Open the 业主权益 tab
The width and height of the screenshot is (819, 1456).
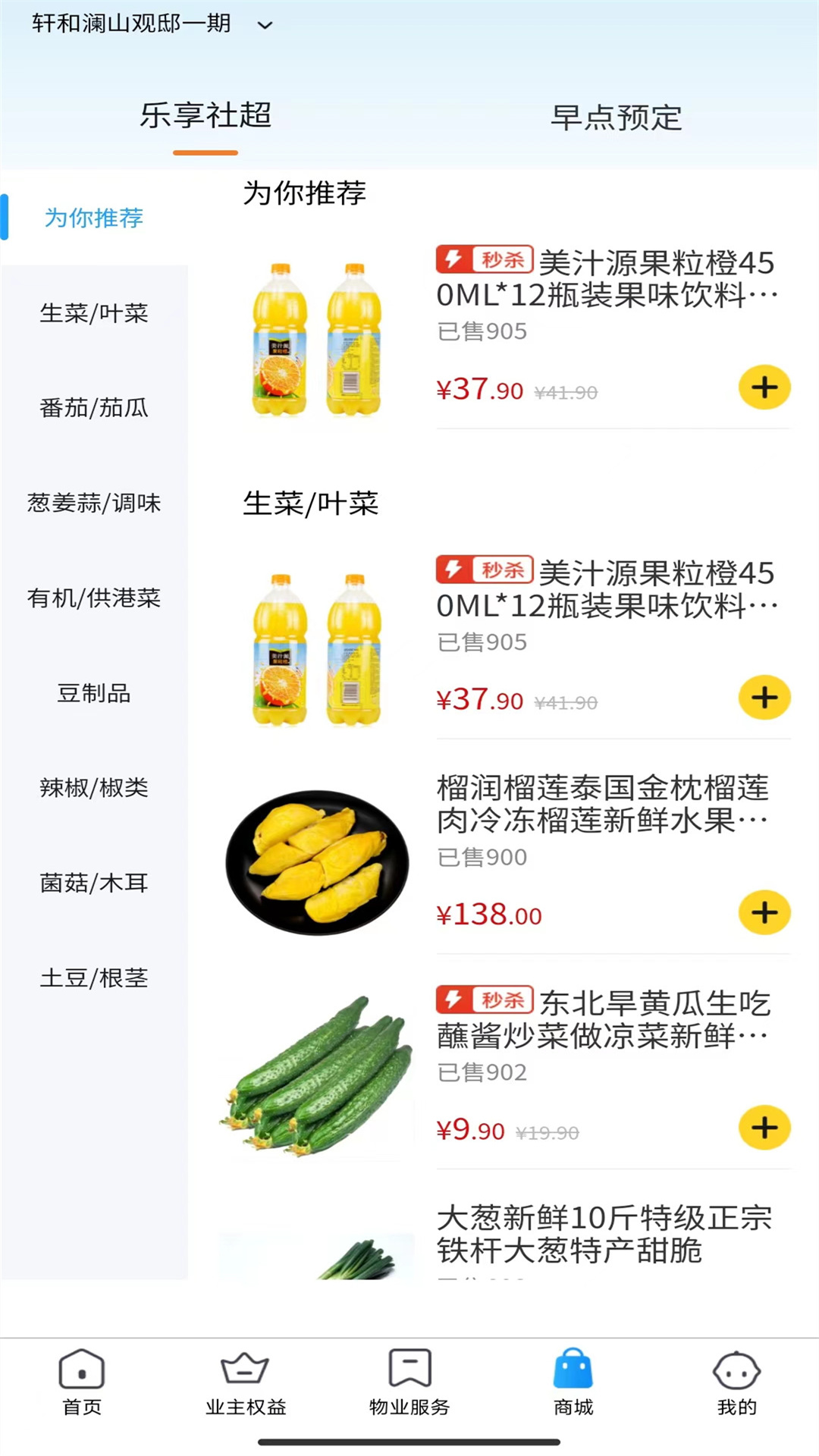pyautogui.click(x=246, y=1382)
